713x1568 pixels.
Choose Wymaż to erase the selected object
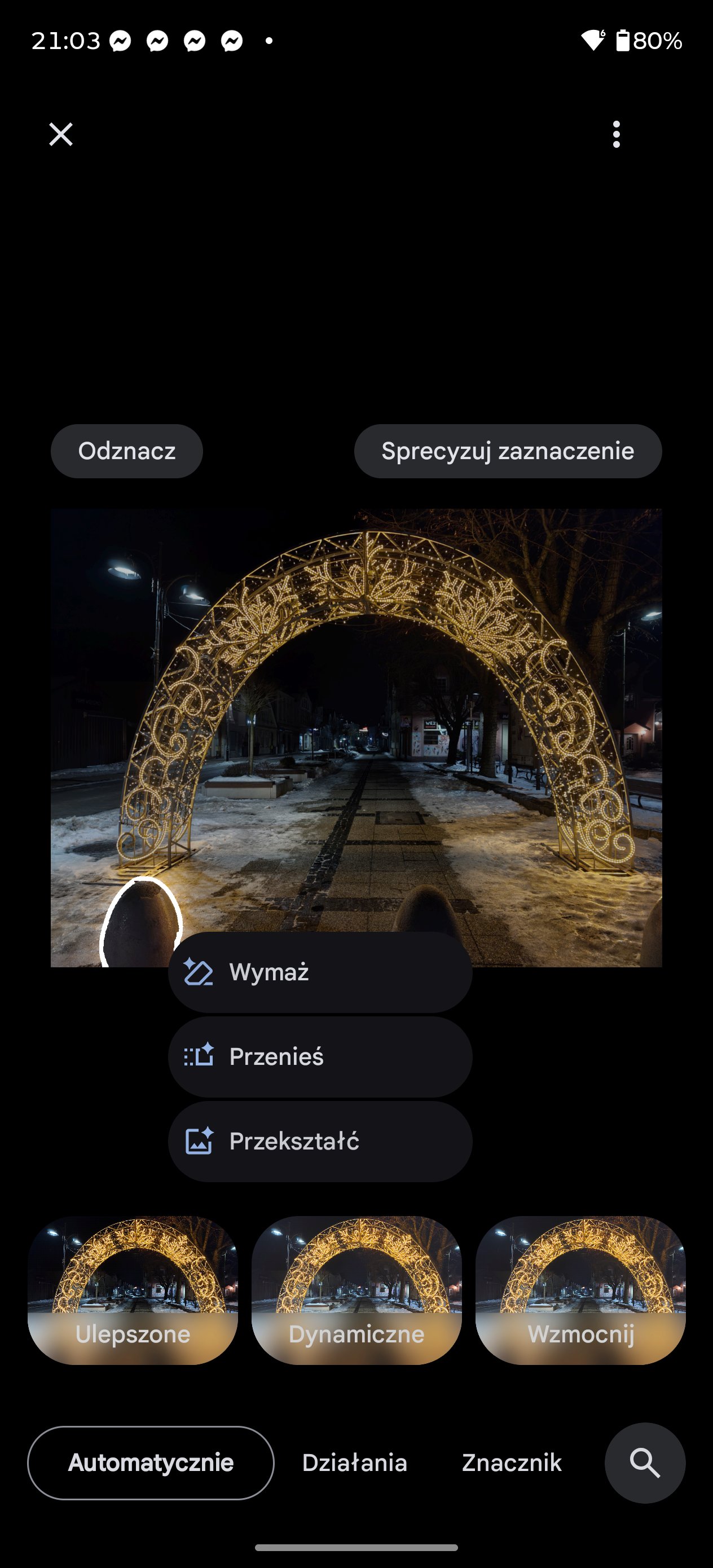point(320,972)
